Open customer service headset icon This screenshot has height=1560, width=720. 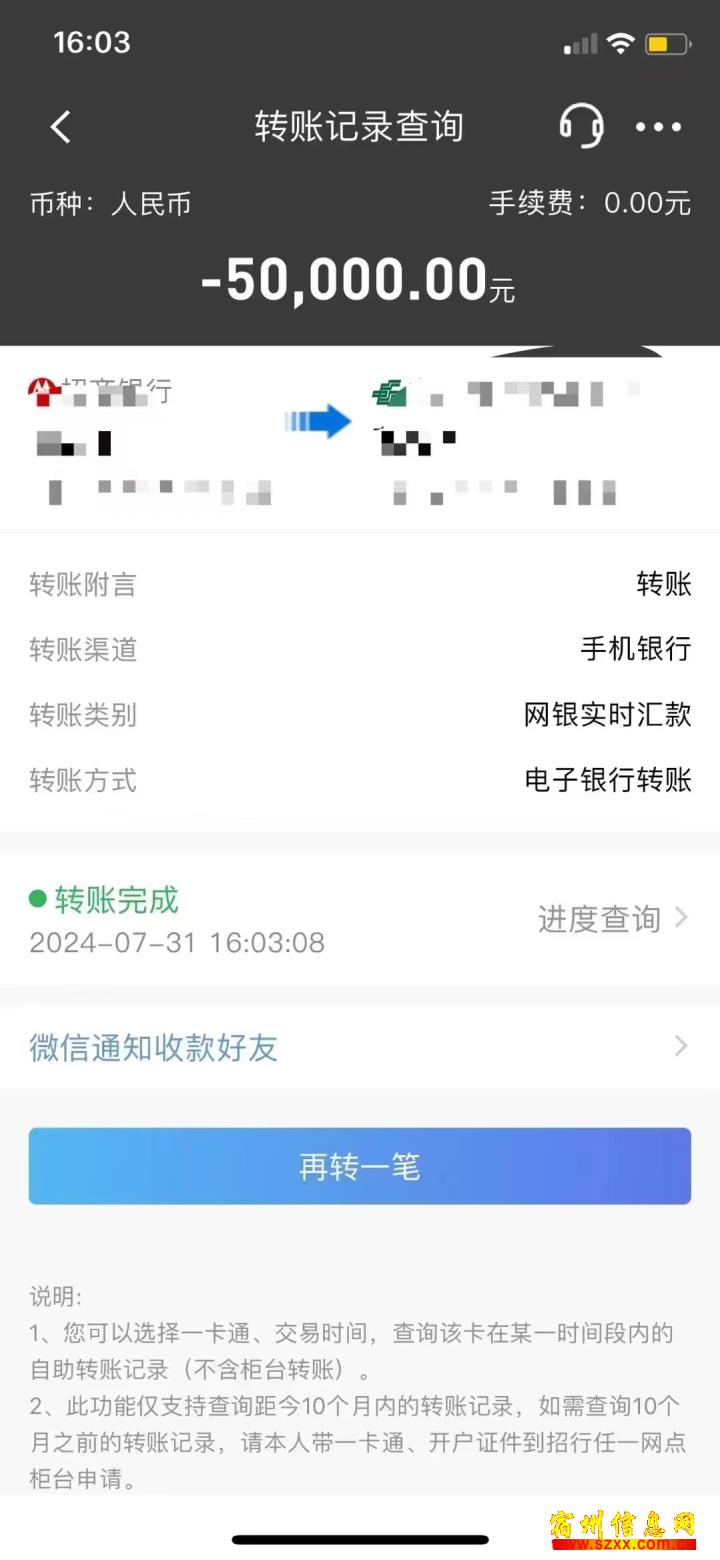pos(581,127)
